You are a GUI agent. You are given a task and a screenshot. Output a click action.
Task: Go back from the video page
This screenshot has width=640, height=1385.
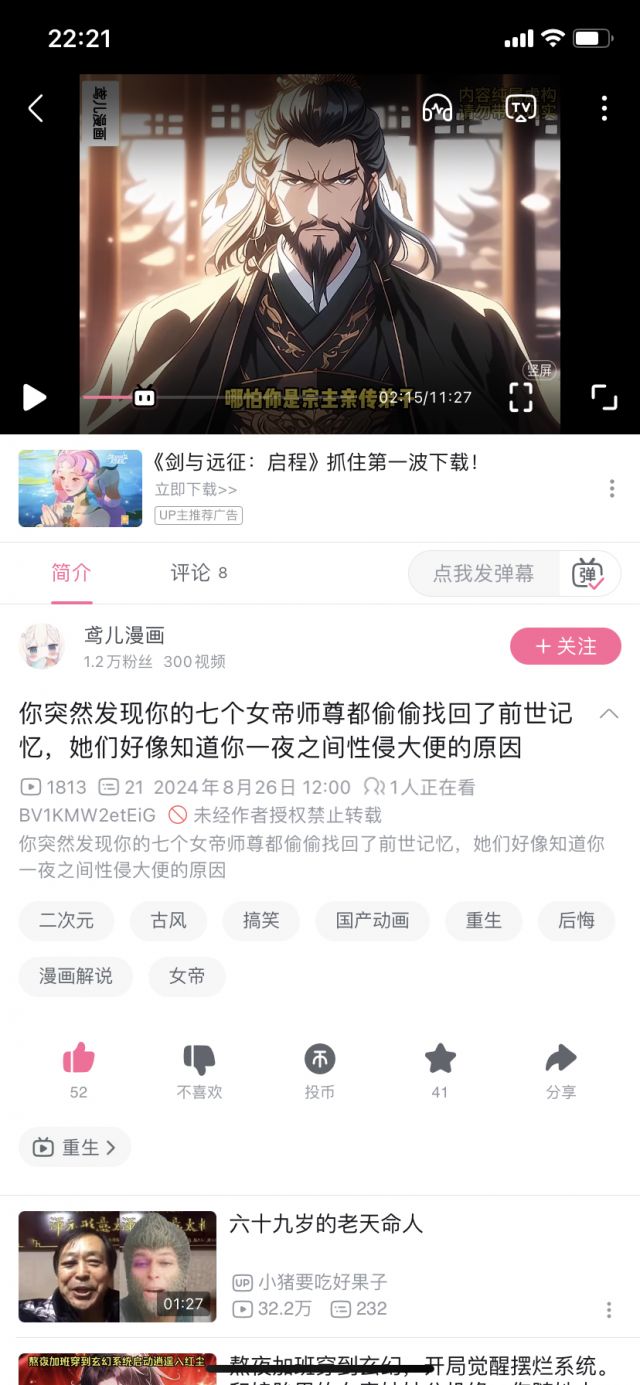tap(36, 108)
